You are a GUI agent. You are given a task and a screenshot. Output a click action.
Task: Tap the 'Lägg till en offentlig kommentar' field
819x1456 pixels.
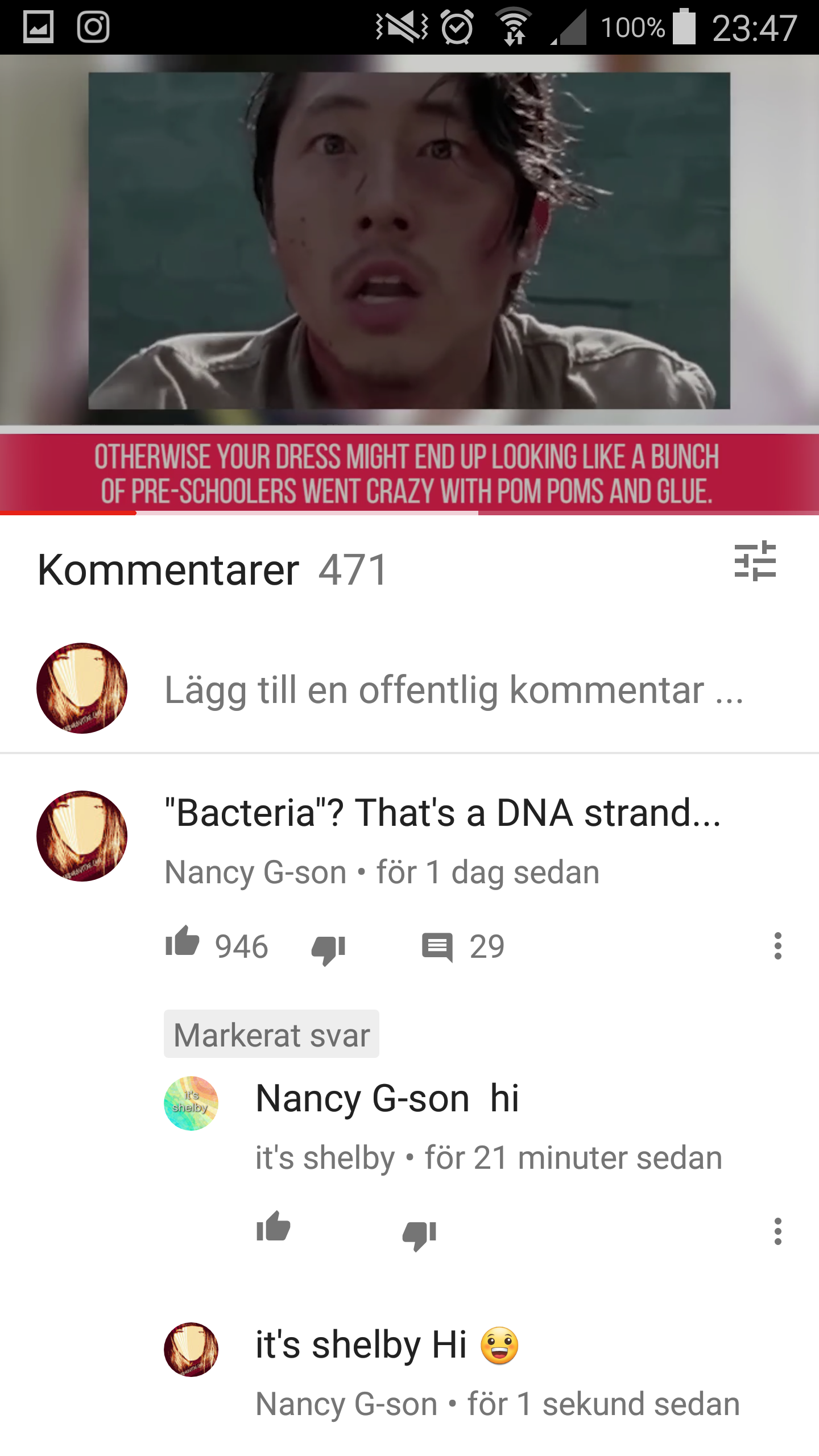453,690
